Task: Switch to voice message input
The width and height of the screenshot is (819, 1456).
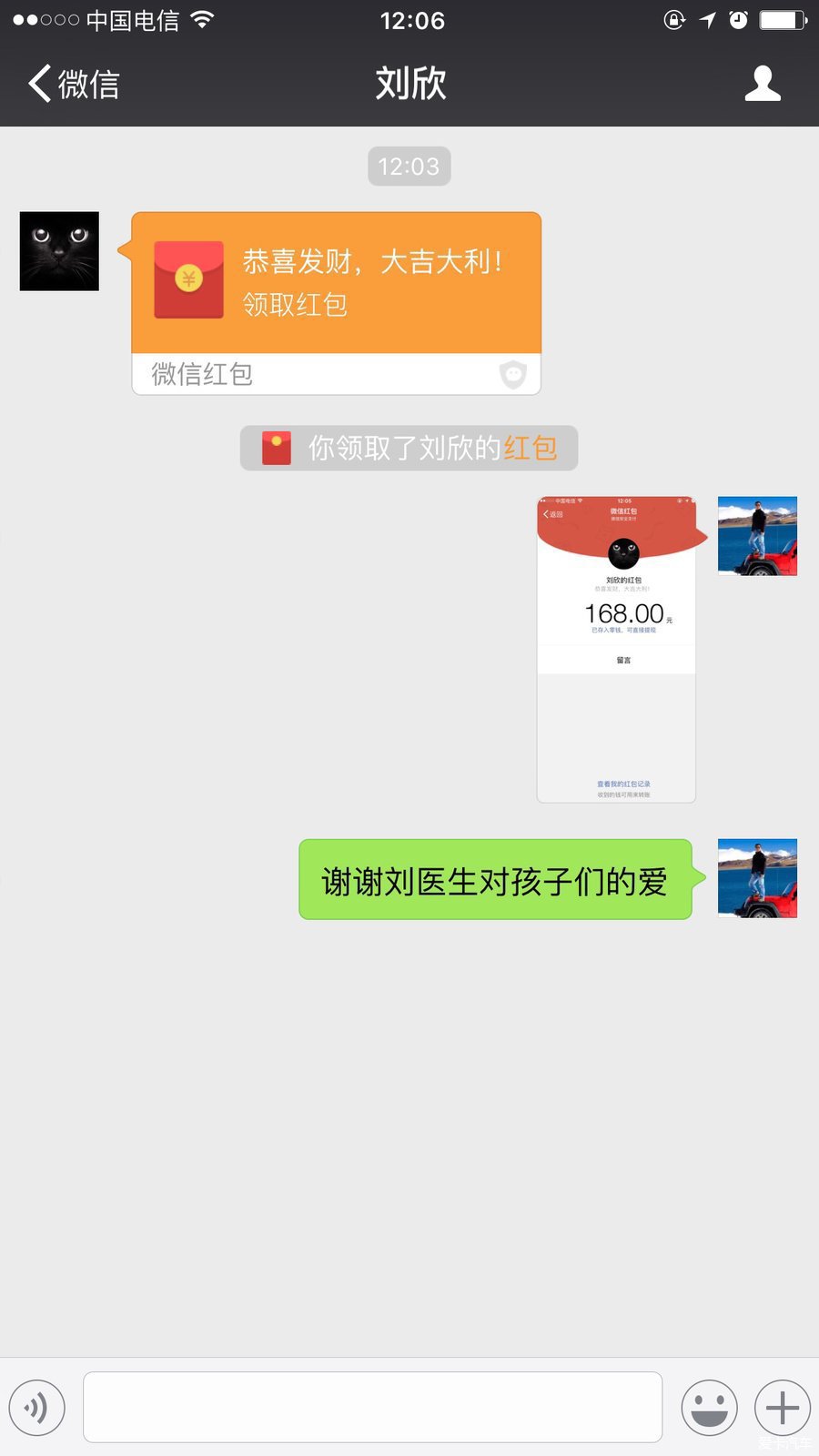Action: click(37, 1408)
